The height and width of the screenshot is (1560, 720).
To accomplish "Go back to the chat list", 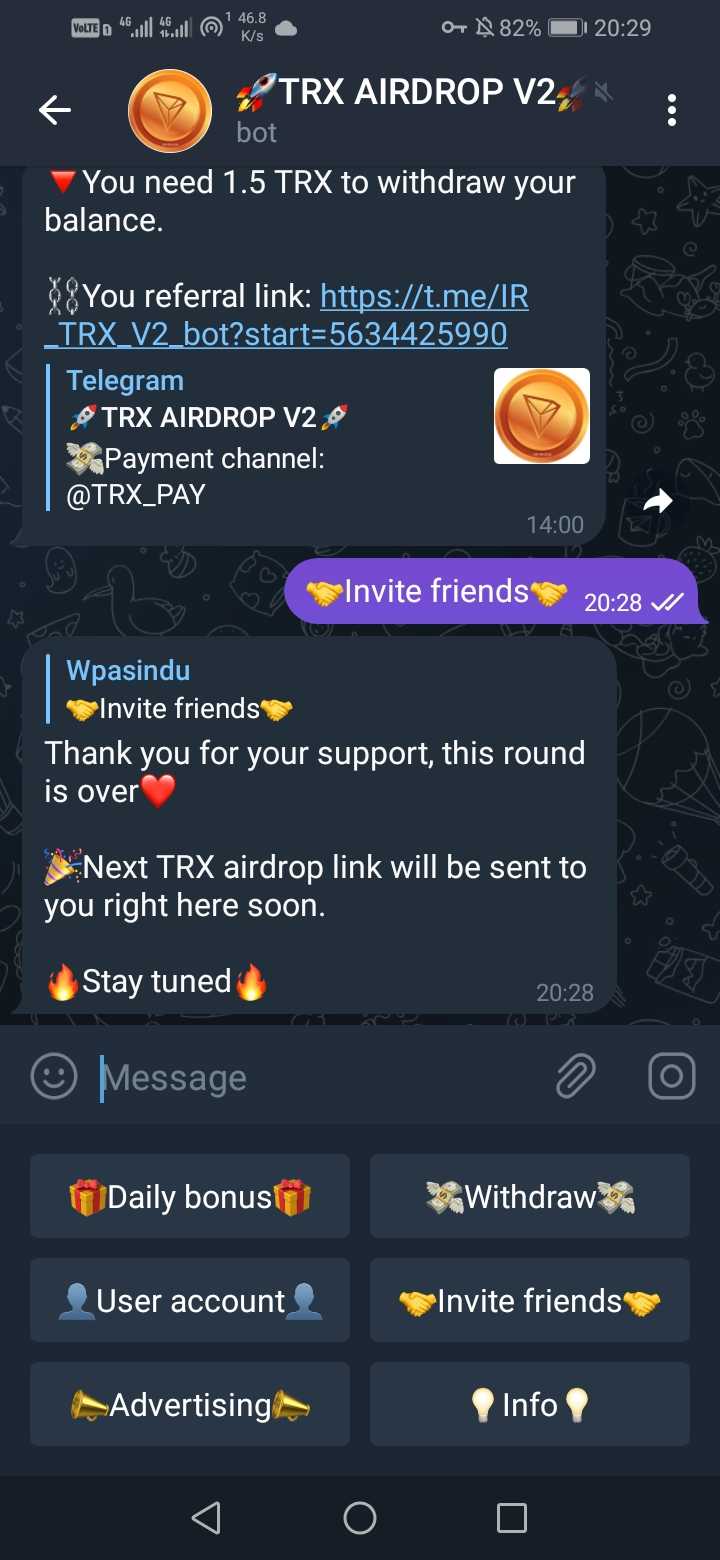I will pyautogui.click(x=55, y=111).
